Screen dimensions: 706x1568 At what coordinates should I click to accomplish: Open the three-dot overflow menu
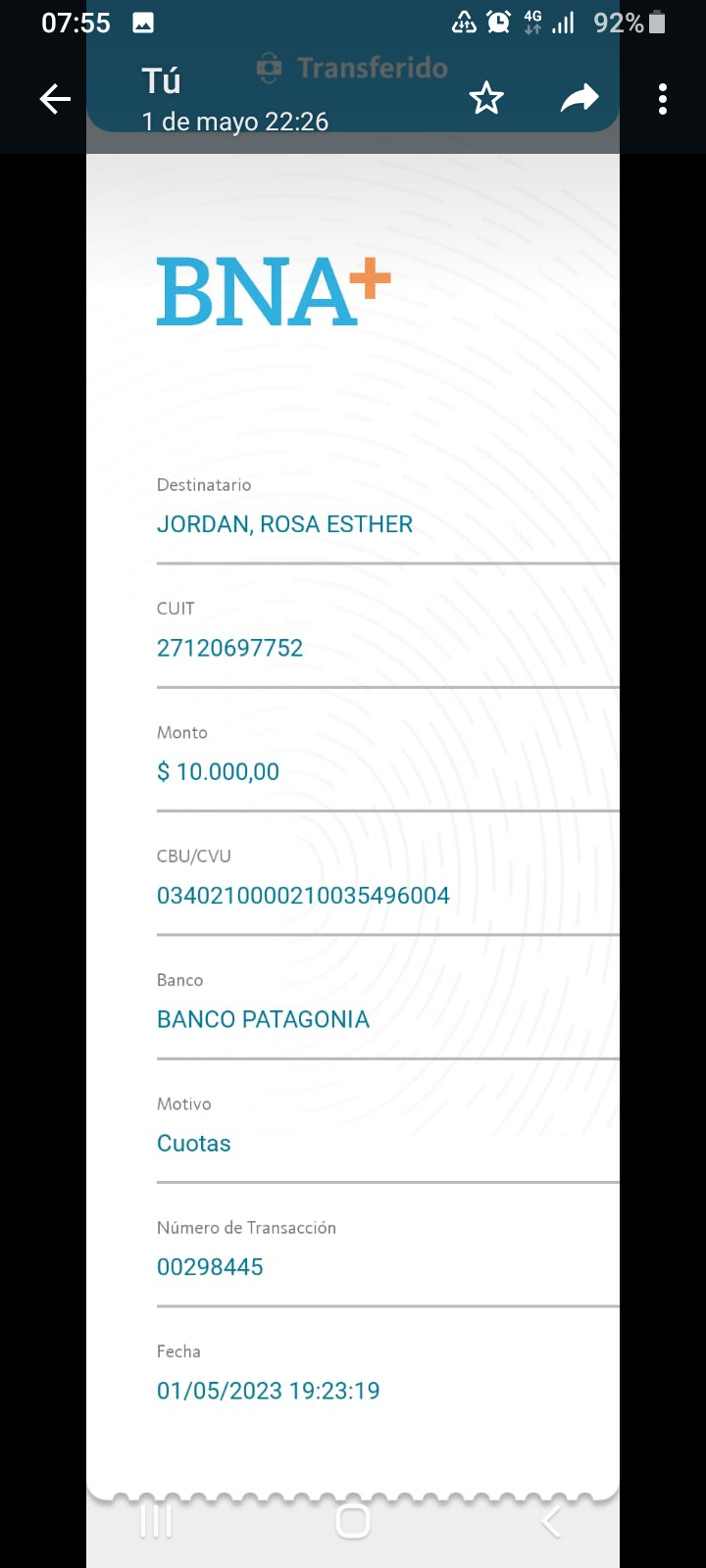[663, 99]
